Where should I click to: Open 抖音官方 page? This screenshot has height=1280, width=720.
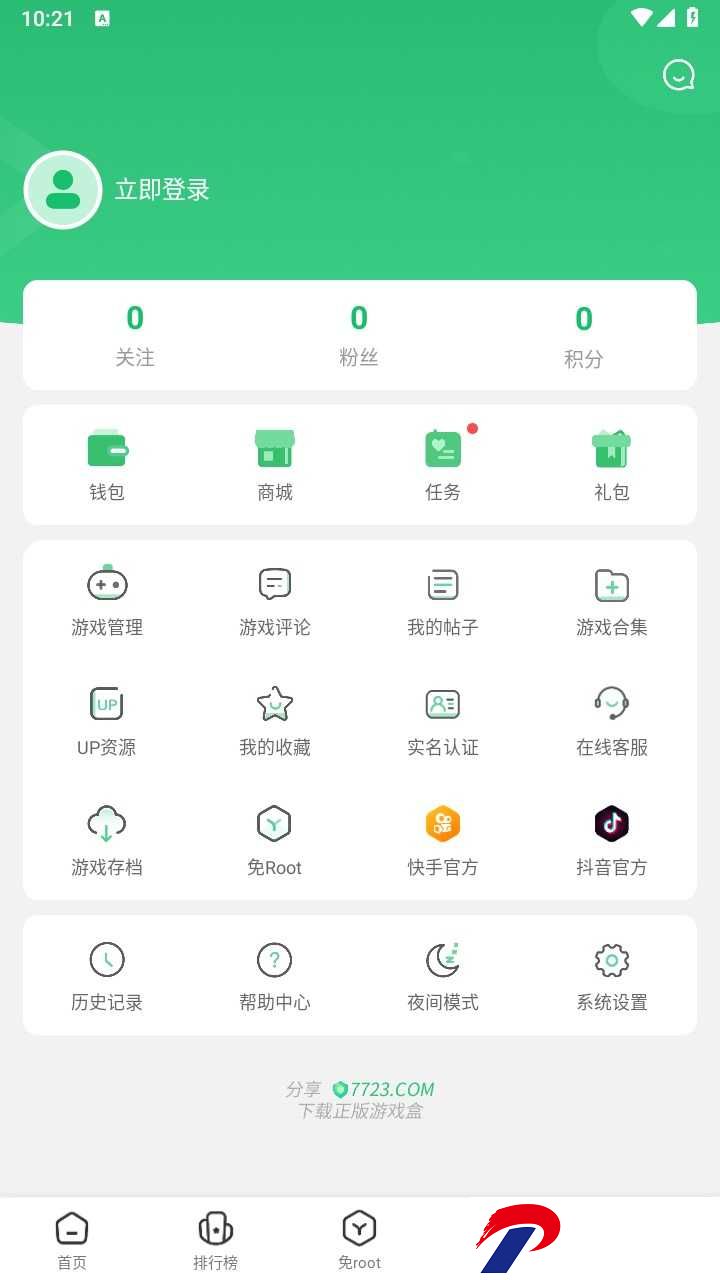pos(611,841)
